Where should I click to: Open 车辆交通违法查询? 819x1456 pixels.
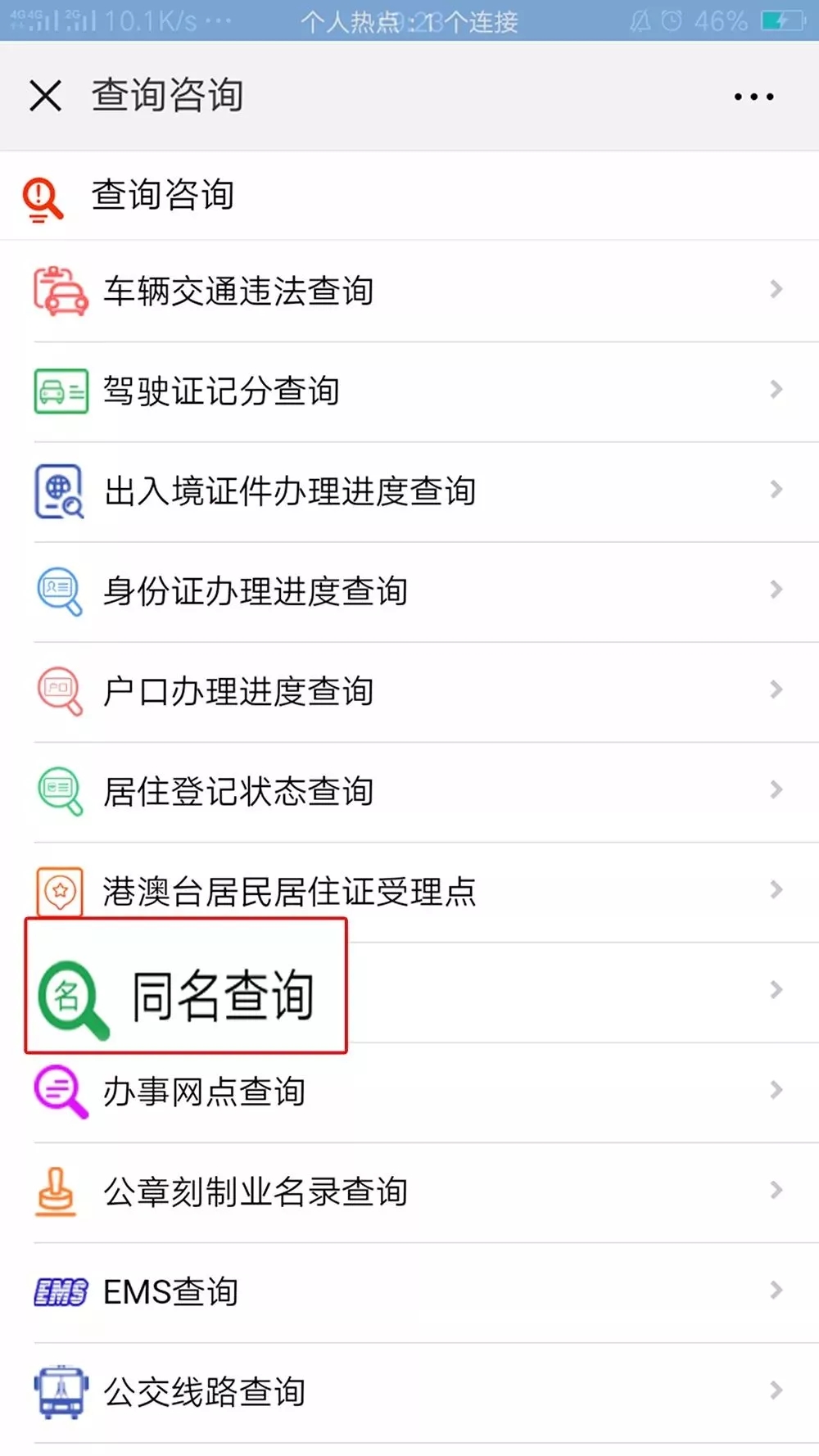(409, 292)
